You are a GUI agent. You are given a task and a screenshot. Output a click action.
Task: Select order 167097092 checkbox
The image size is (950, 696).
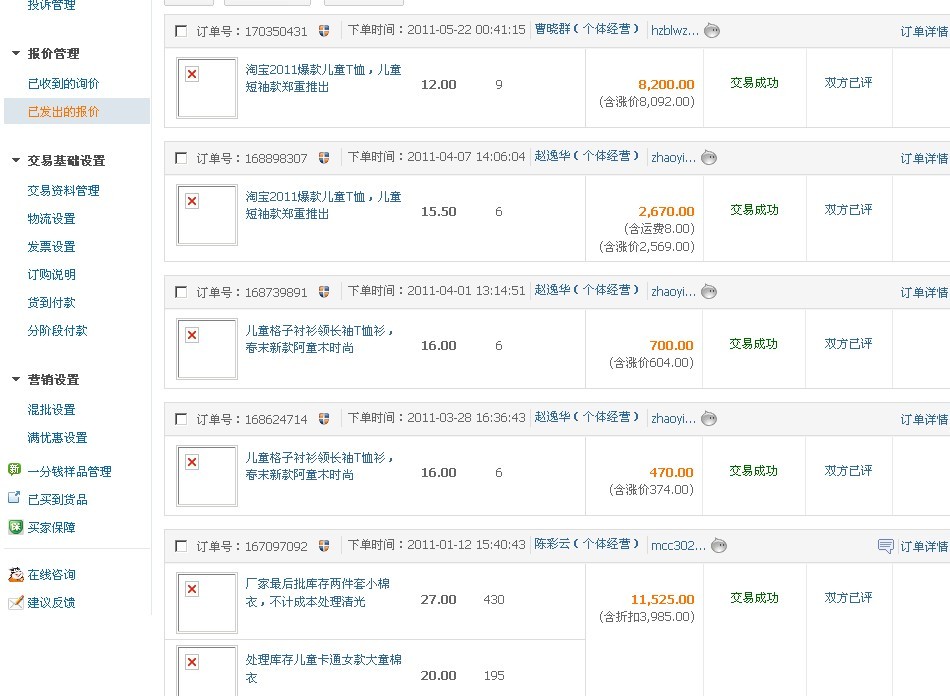coord(181,546)
